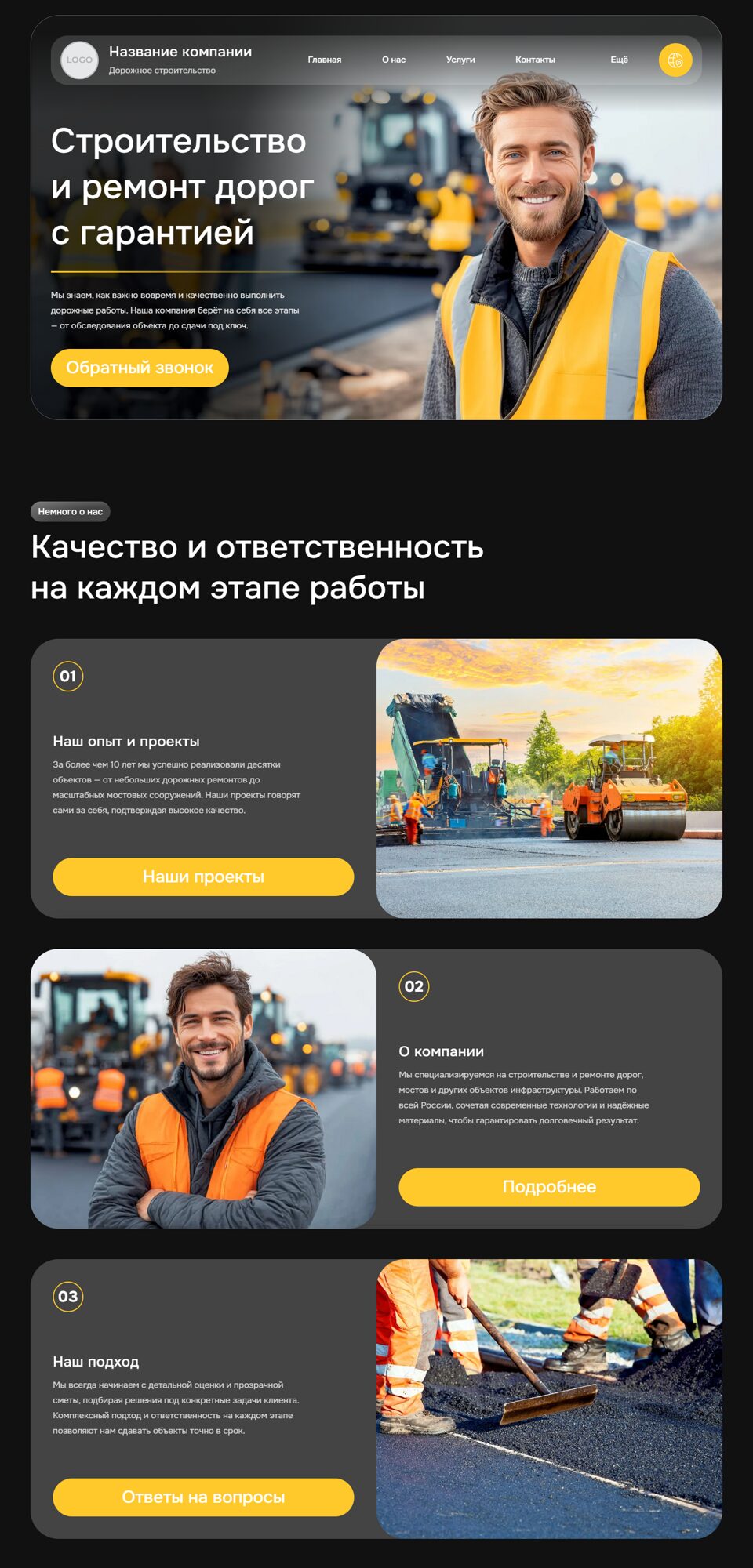Open the Контакты page
This screenshot has height=1568, width=753.
pos(535,60)
